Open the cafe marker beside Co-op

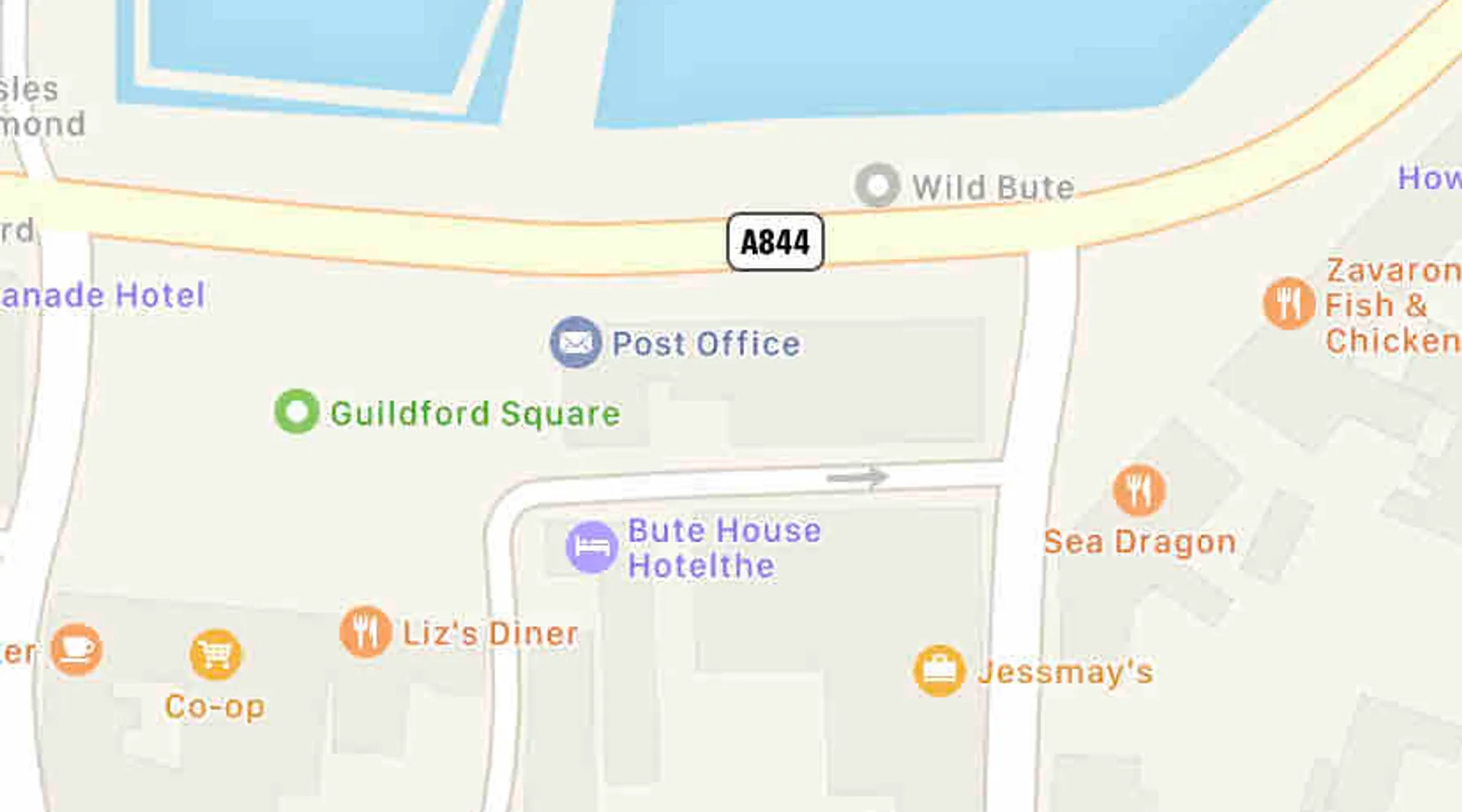(76, 649)
